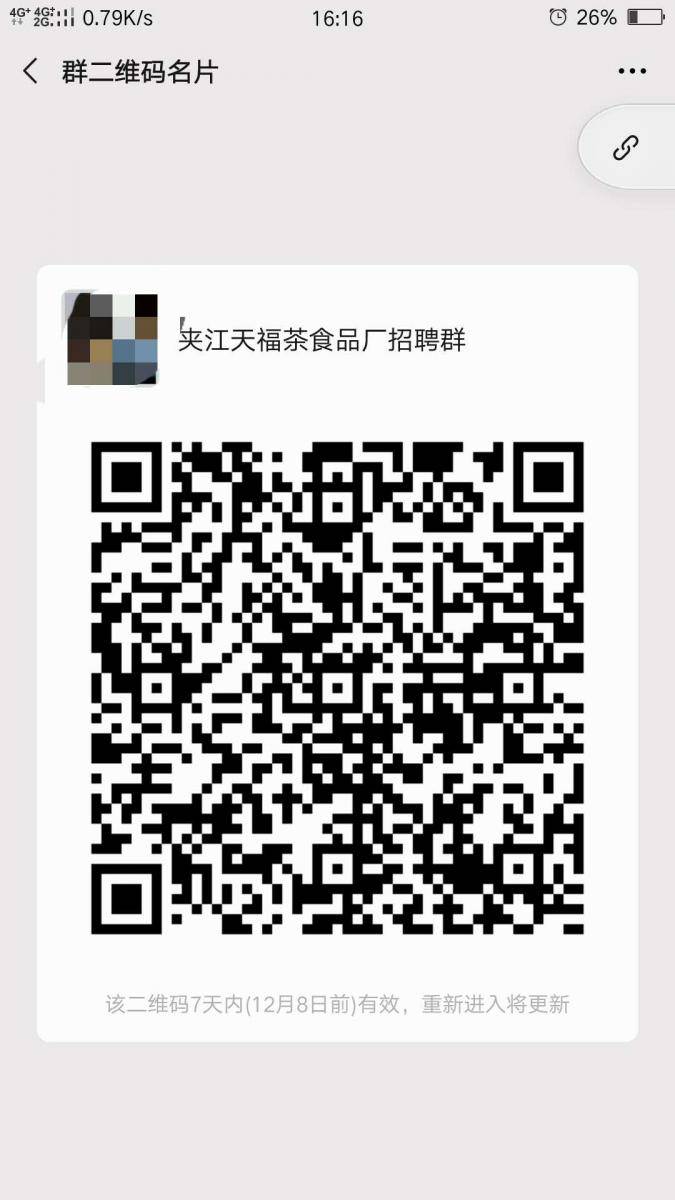Open the three-dot overflow menu
The width and height of the screenshot is (675, 1200).
632,72
